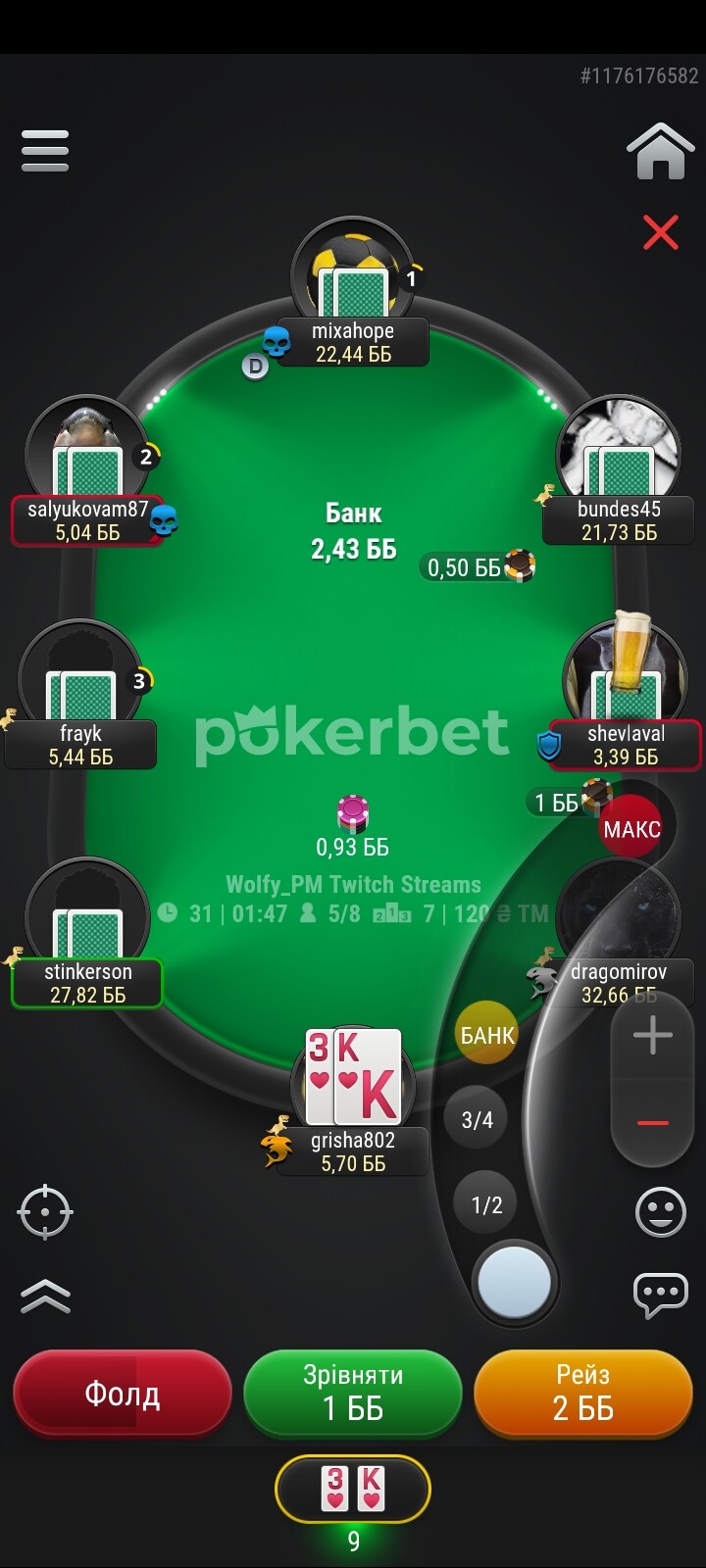Open the hamburger menu
Image resolution: width=706 pixels, height=1568 pixels.
click(x=45, y=151)
